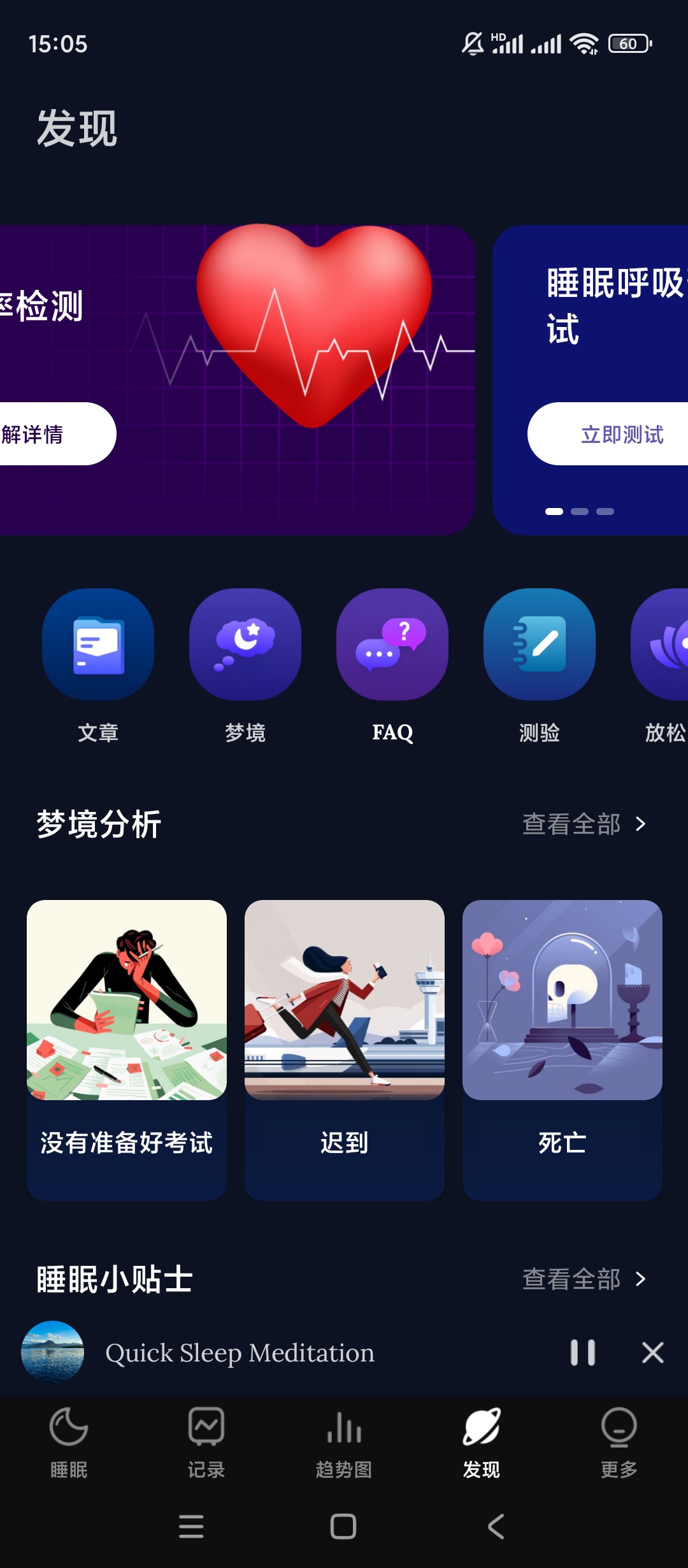Close the Quick Sleep Meditation mini player

pos(653,1353)
